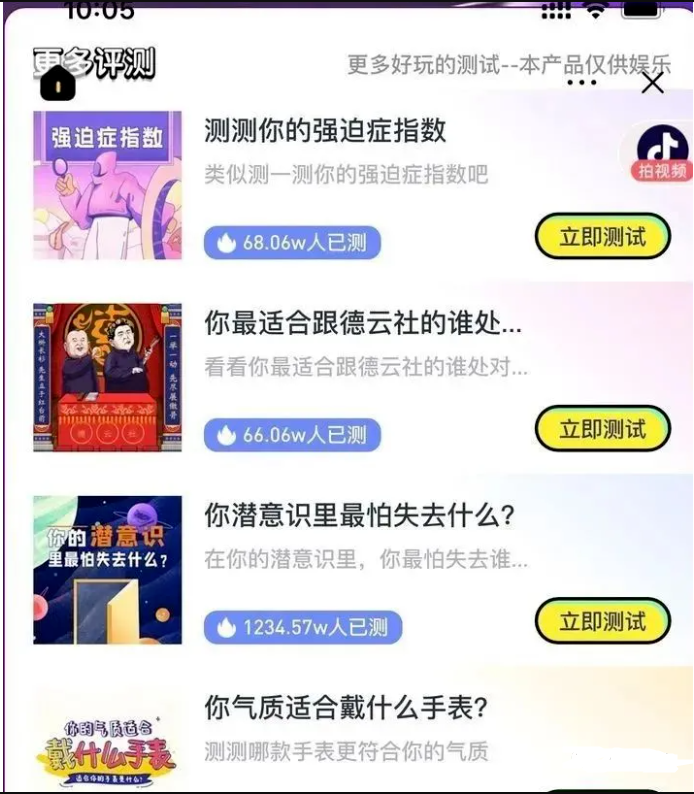
Task: Close the mini program with the X
Action: [652, 83]
